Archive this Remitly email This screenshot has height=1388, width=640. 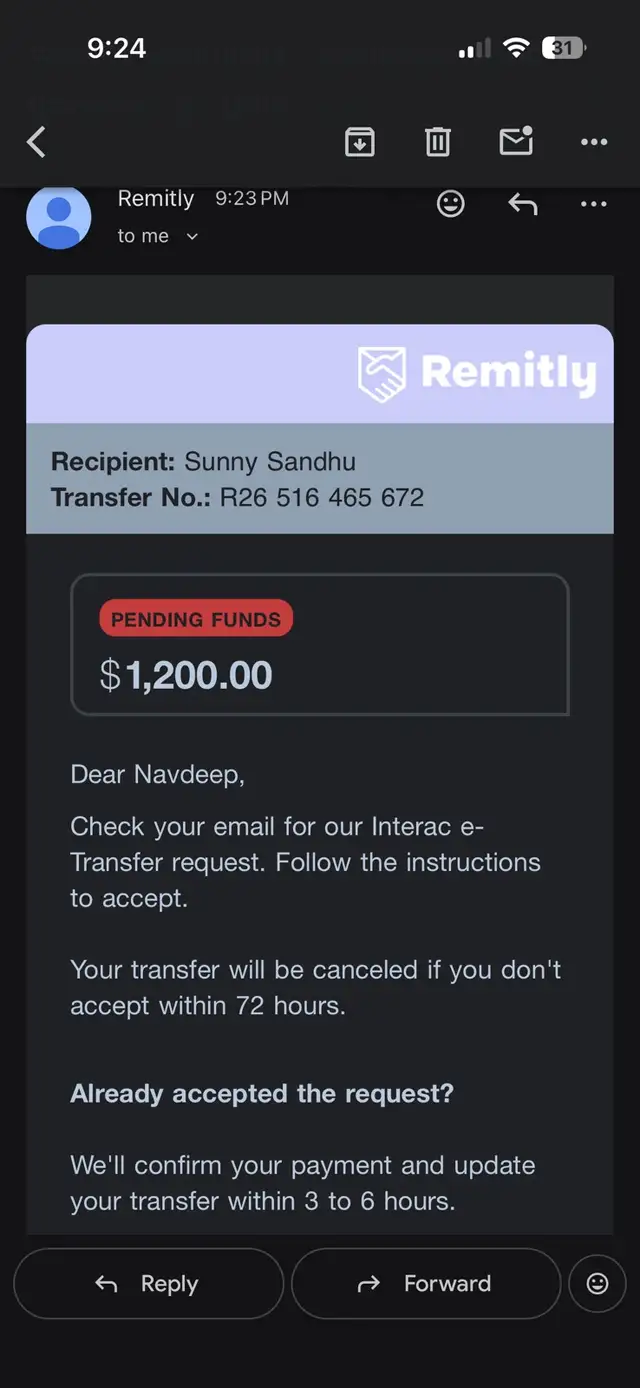click(x=360, y=142)
